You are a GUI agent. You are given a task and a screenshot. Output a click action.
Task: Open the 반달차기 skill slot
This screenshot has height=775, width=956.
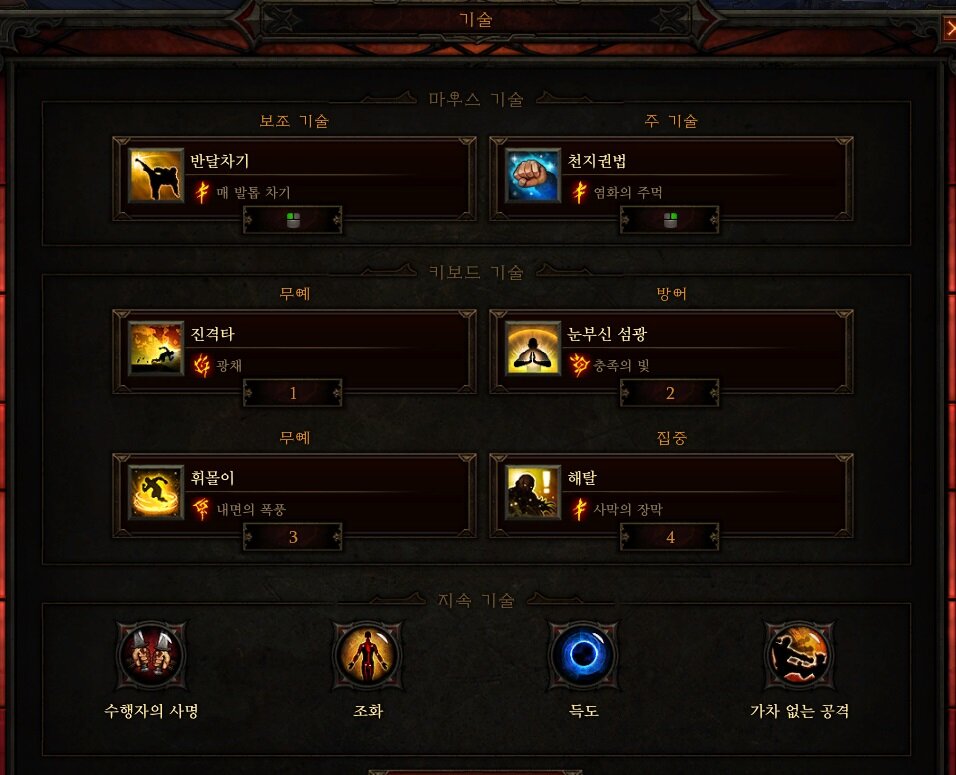[x=293, y=177]
